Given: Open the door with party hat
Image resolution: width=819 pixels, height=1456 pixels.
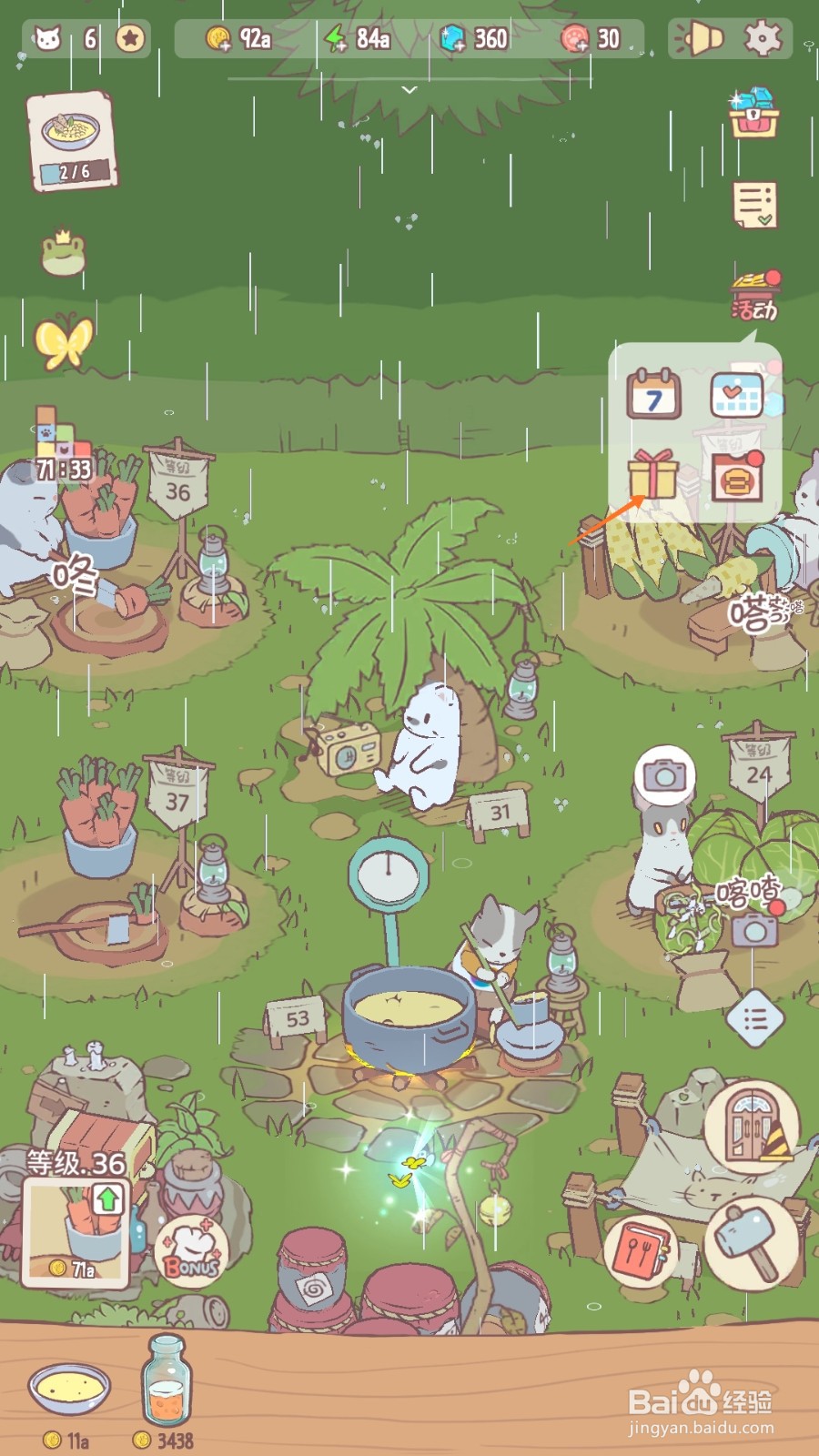Looking at the screenshot, I should point(752,1125).
